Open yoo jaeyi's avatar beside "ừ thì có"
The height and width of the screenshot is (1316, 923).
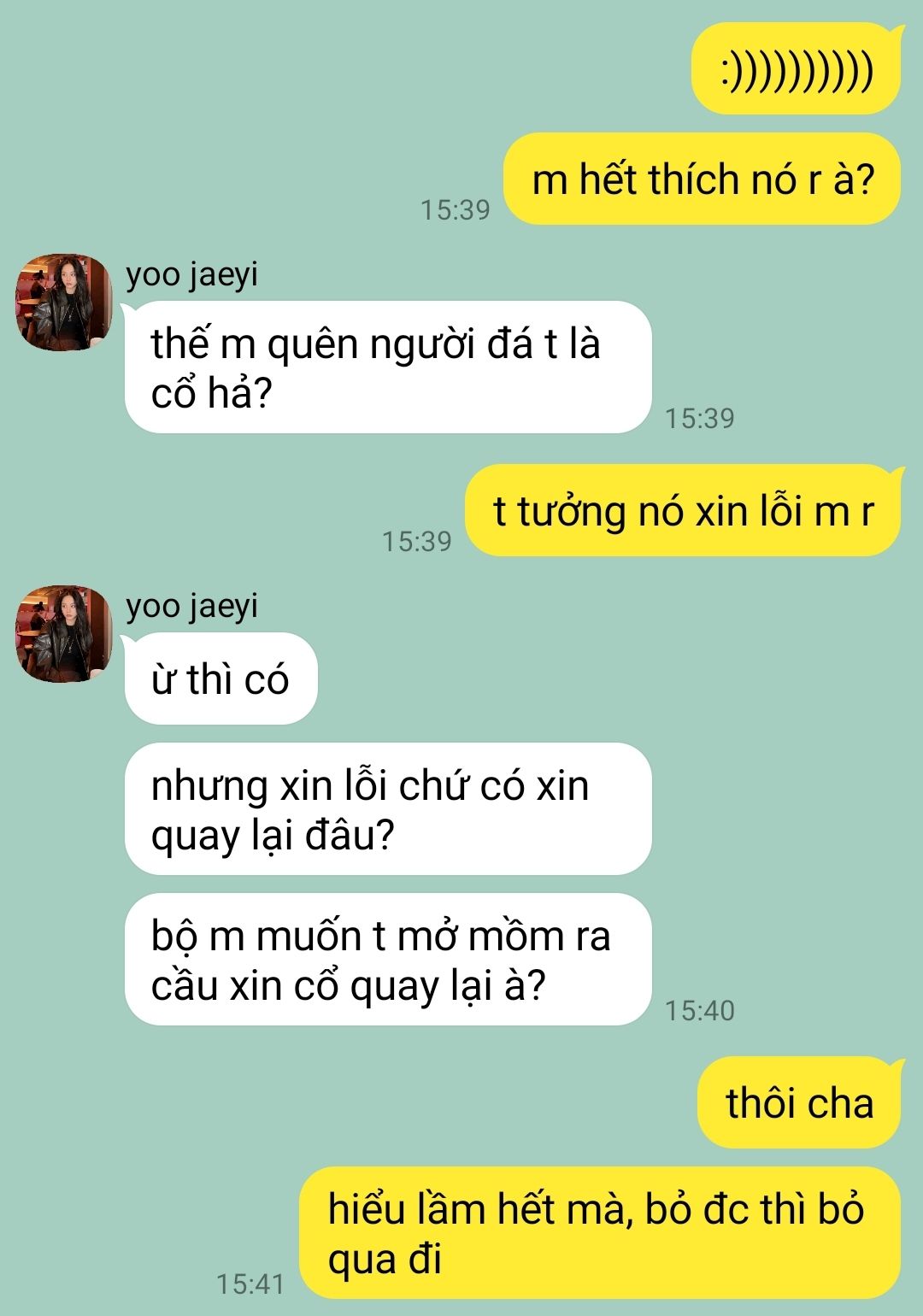(x=64, y=633)
